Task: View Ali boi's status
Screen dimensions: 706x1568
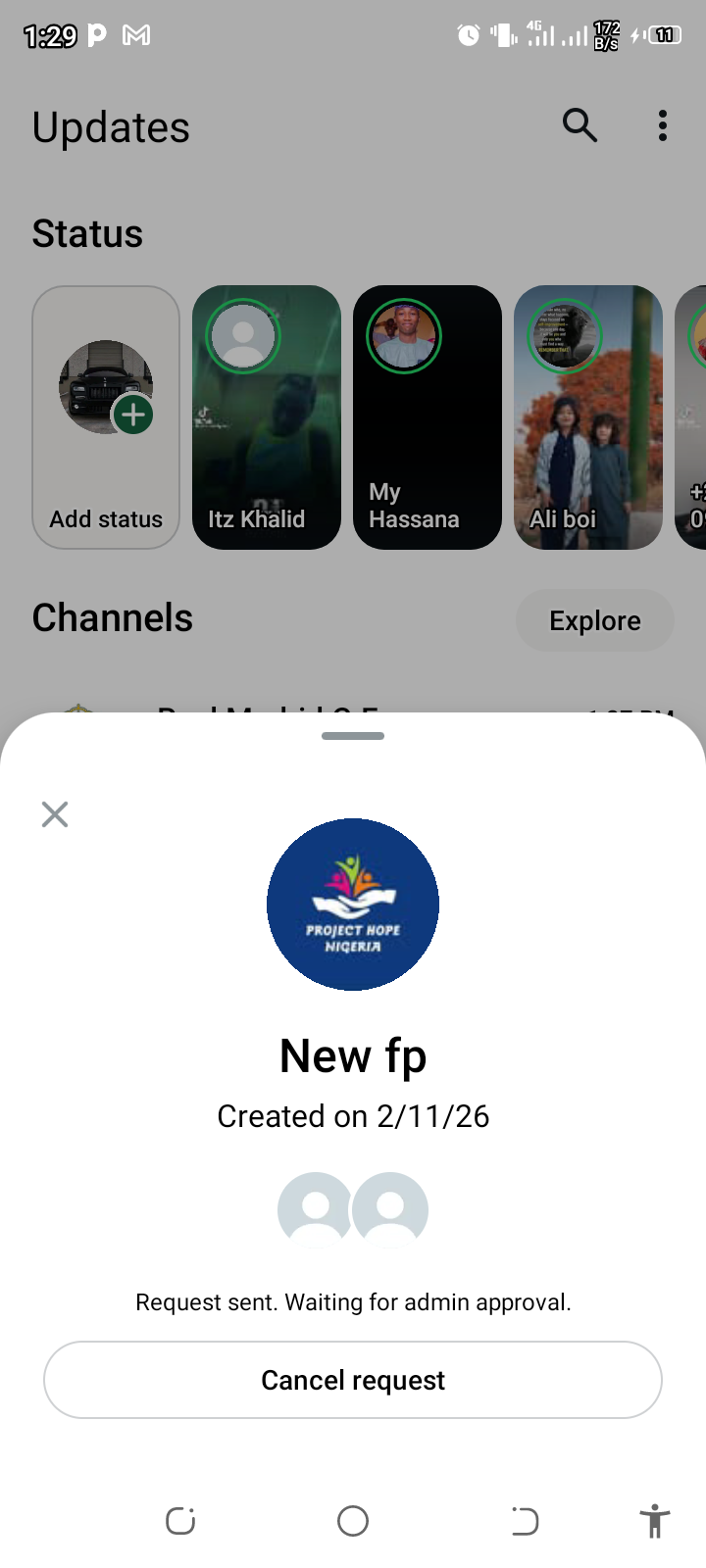Action: coord(588,417)
